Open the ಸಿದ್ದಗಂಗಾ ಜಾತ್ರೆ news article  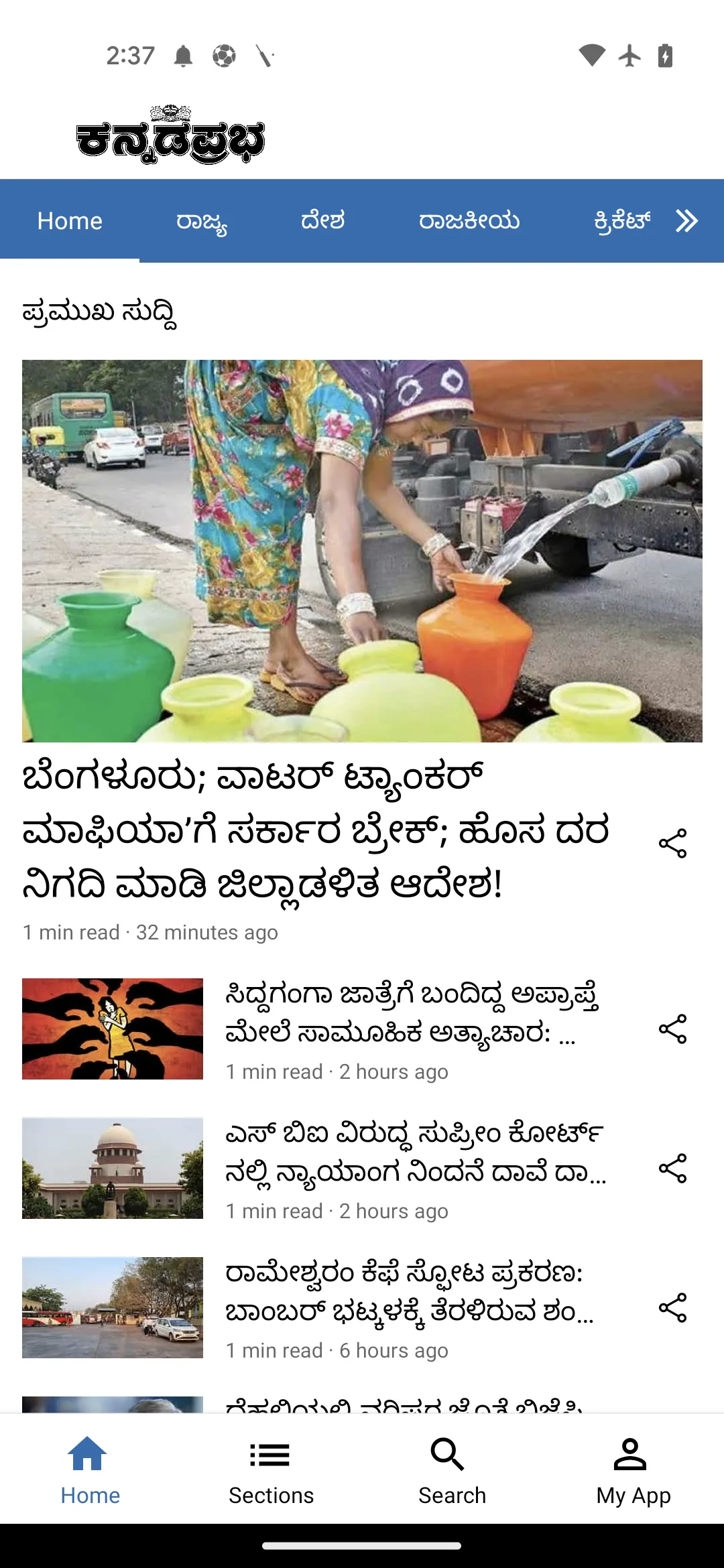(411, 1013)
